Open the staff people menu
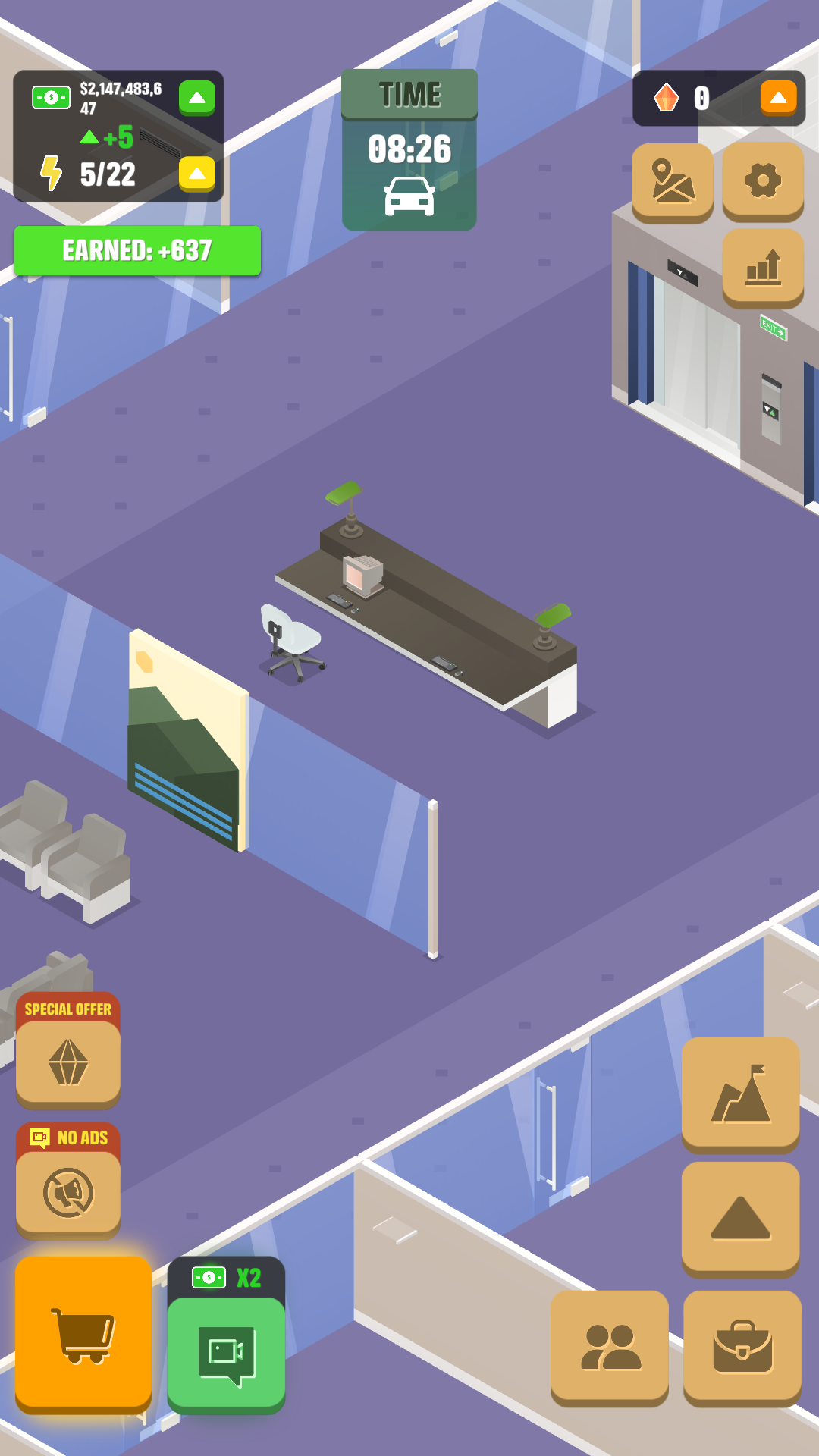The image size is (819, 1456). coord(610,1347)
